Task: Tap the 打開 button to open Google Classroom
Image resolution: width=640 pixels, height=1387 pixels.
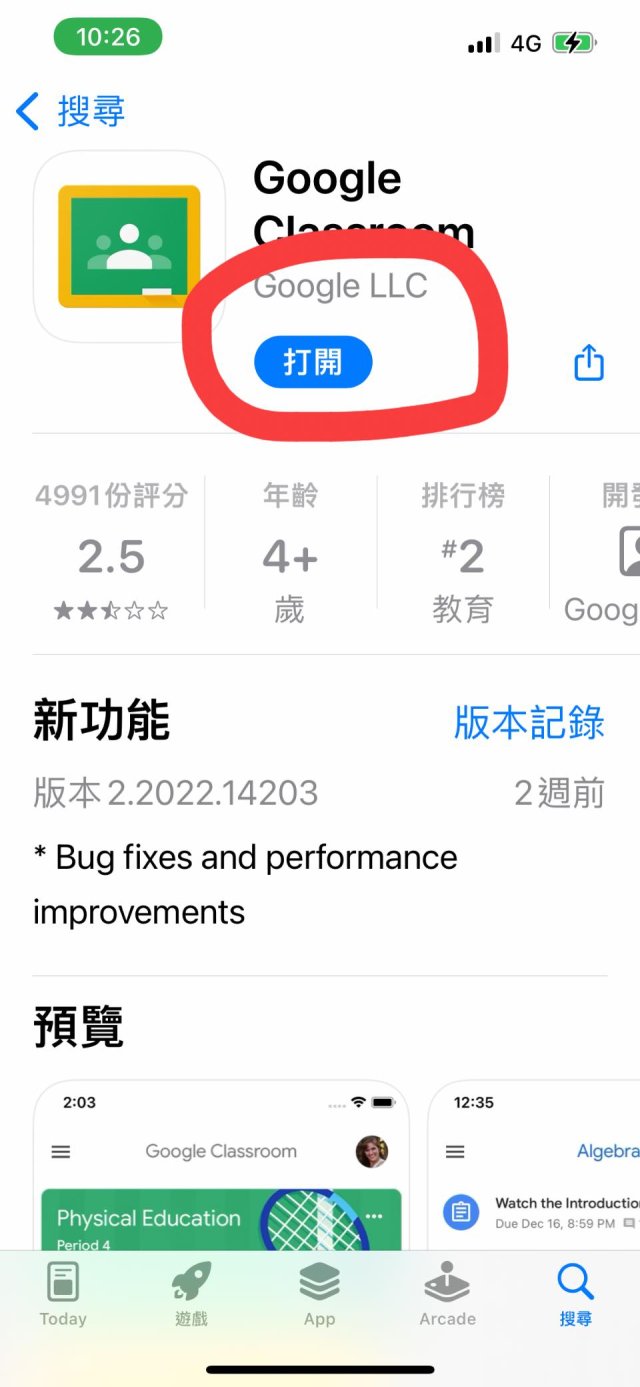Action: (x=313, y=362)
